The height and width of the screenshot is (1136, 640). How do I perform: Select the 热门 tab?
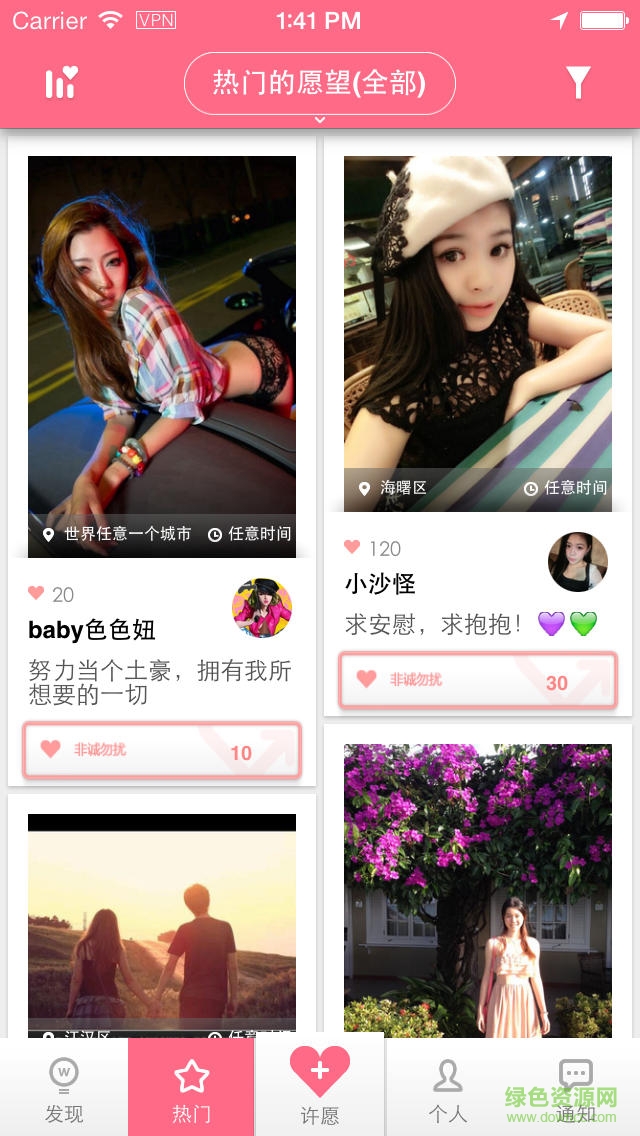click(191, 1090)
